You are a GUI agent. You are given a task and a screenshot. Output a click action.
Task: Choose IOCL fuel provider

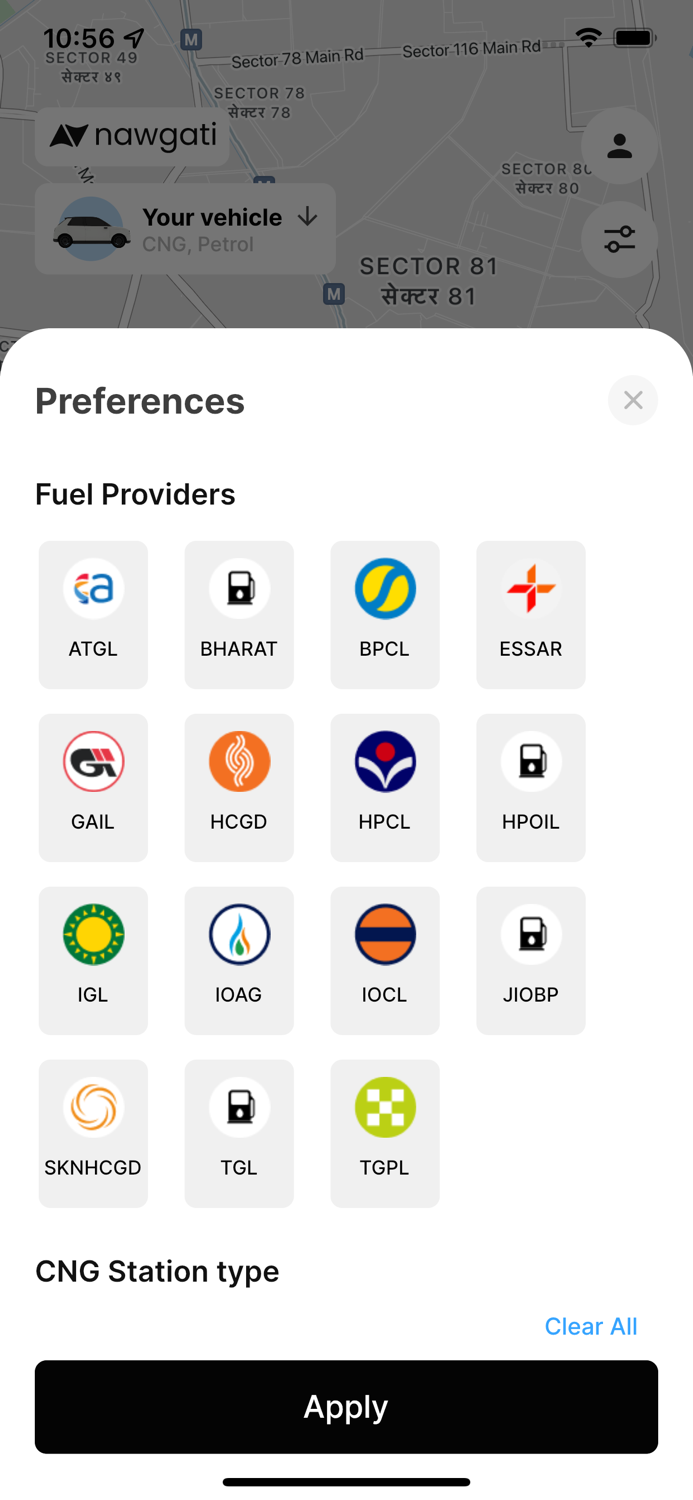coord(385,960)
